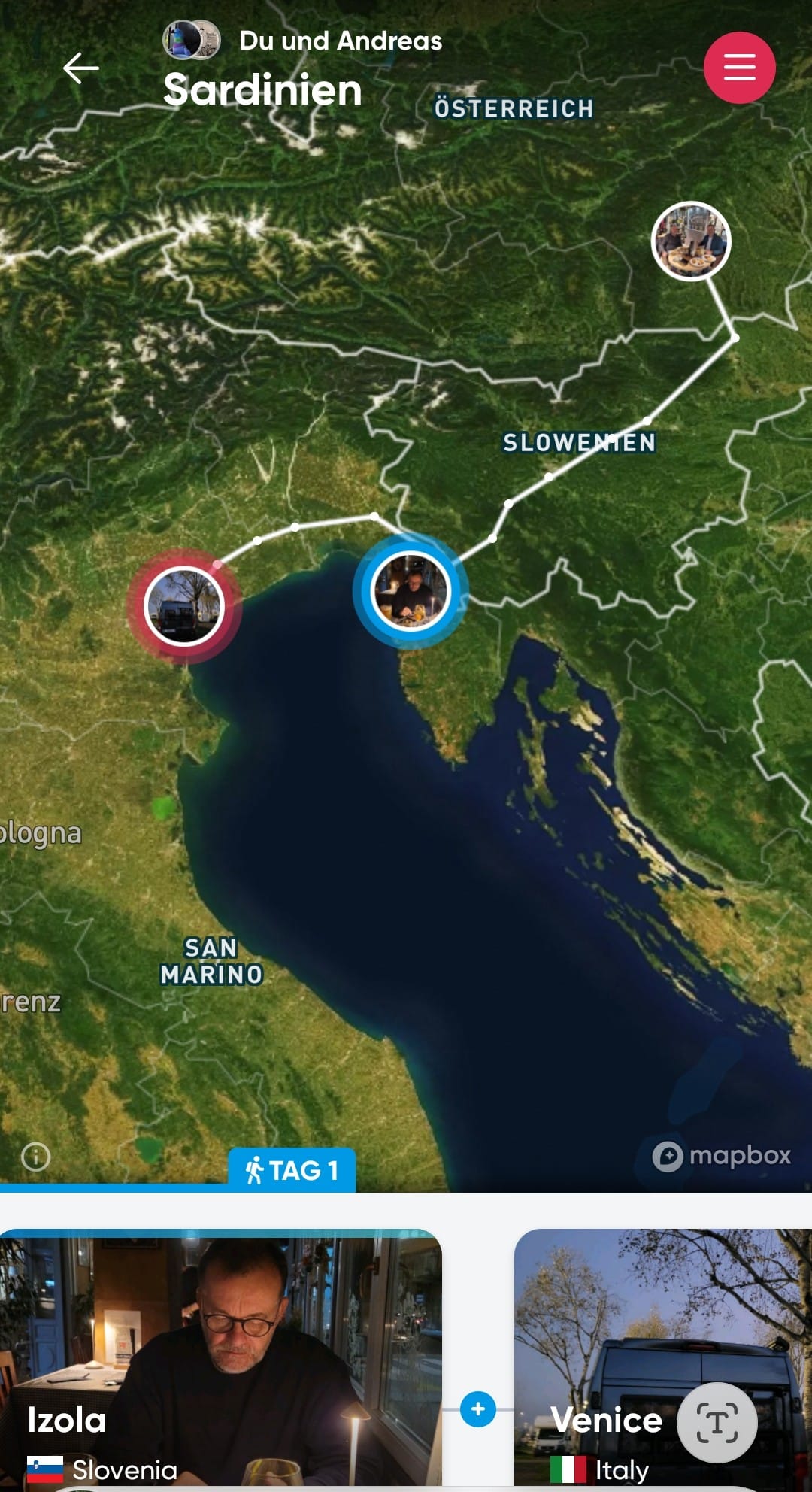Open the trip members' avatars
Screen dimensions: 812x1492
[192, 40]
